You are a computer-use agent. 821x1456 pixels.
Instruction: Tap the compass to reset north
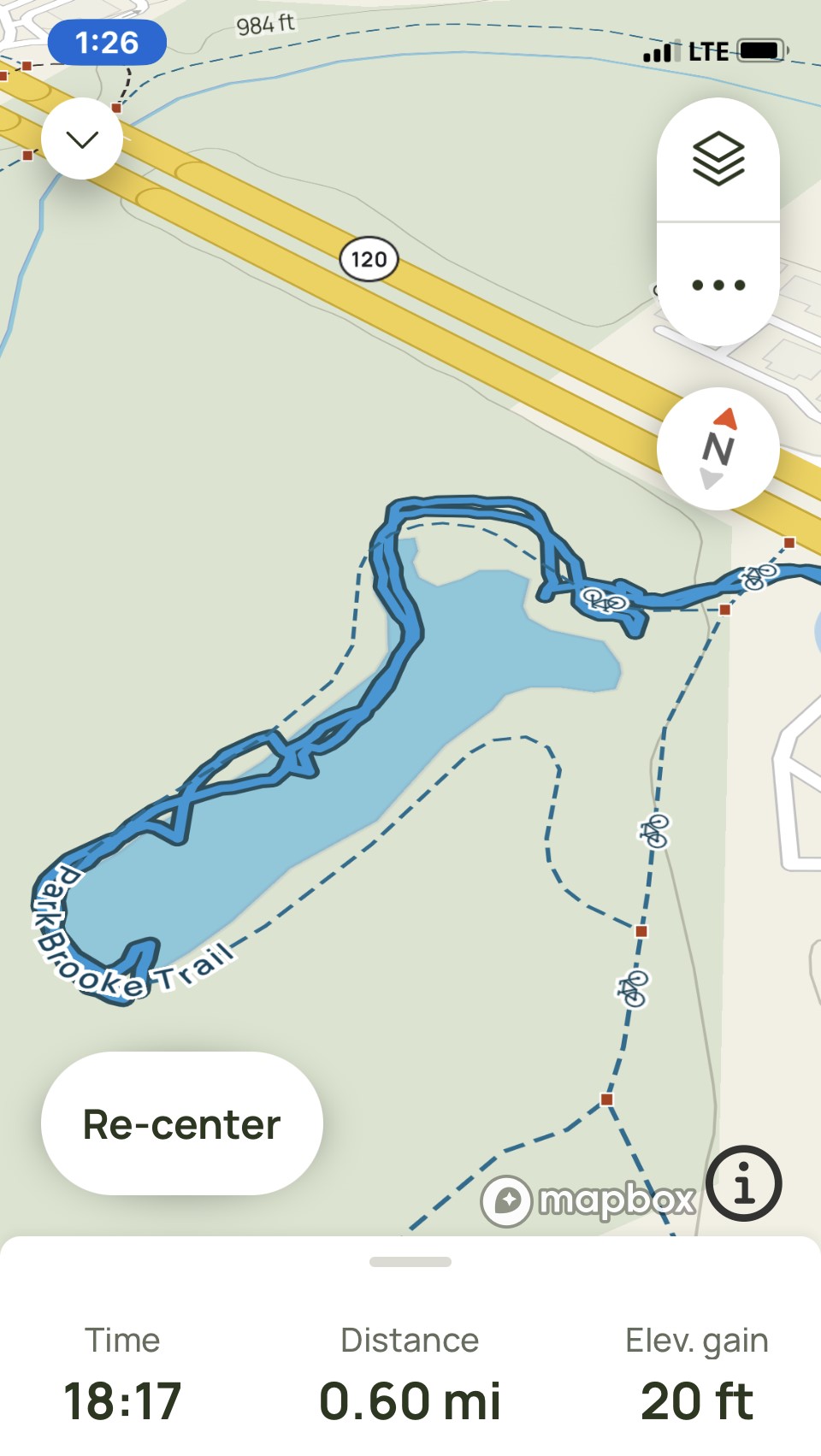pos(718,449)
